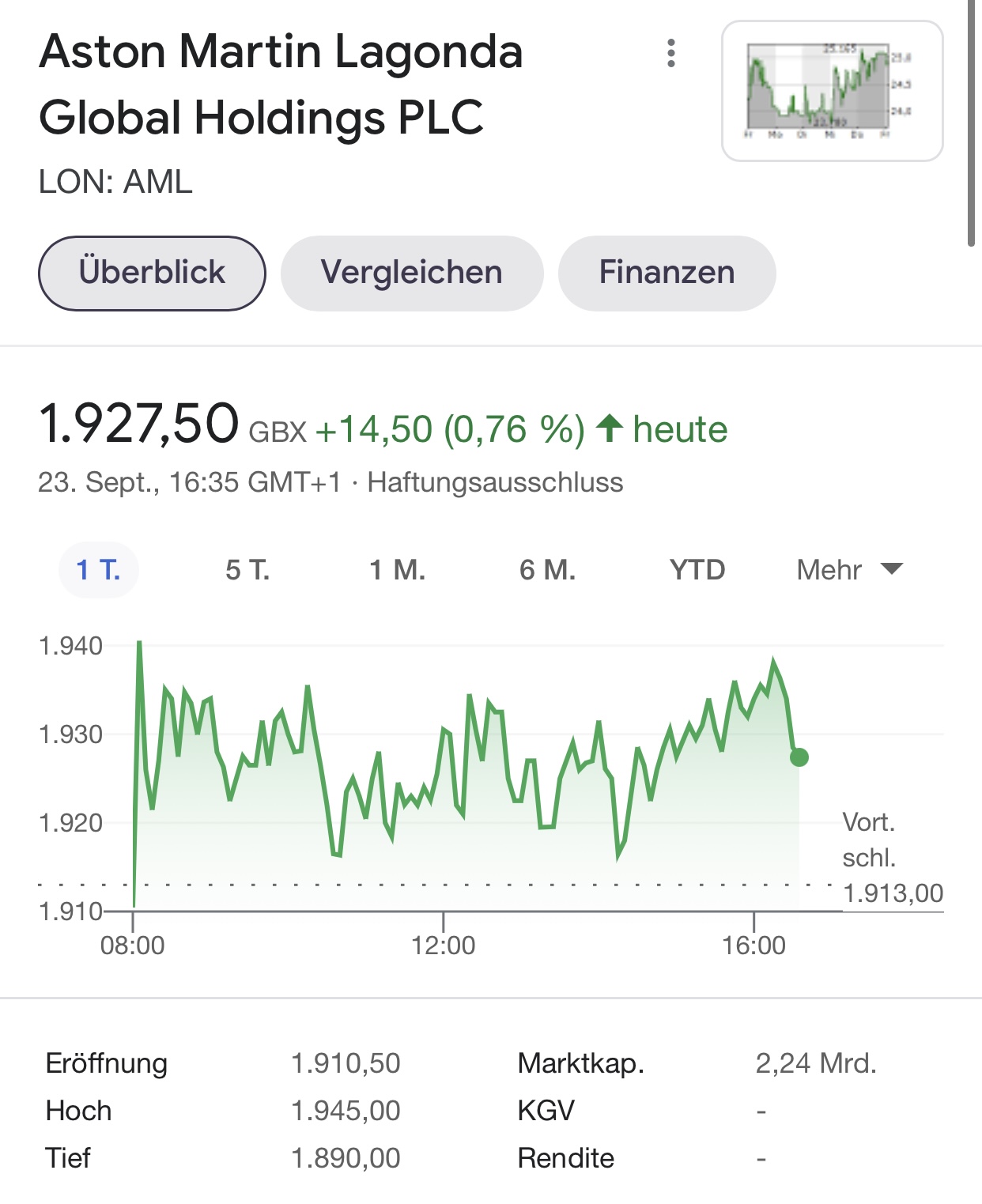
Task: Select the 1 T. time range
Action: click(99, 570)
